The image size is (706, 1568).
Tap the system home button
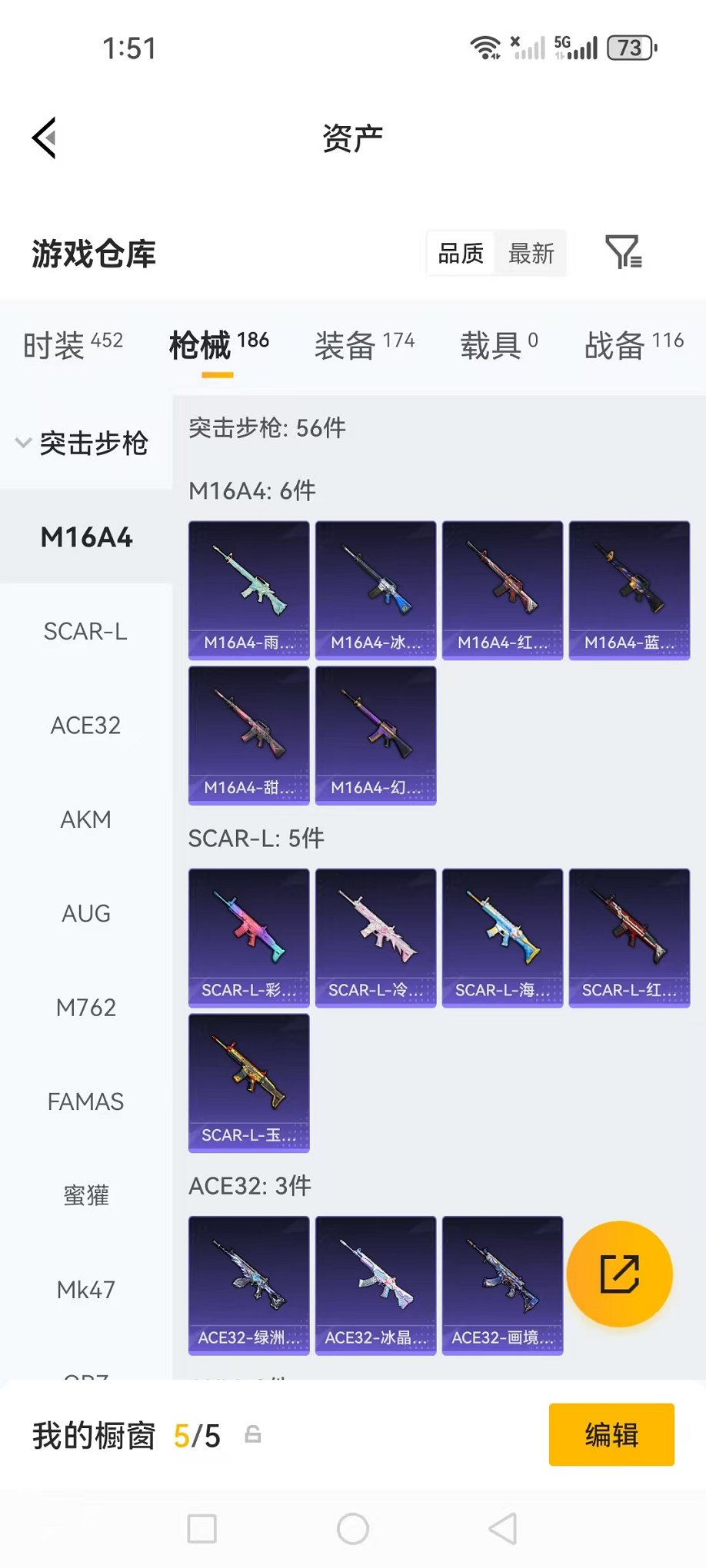tap(353, 1529)
